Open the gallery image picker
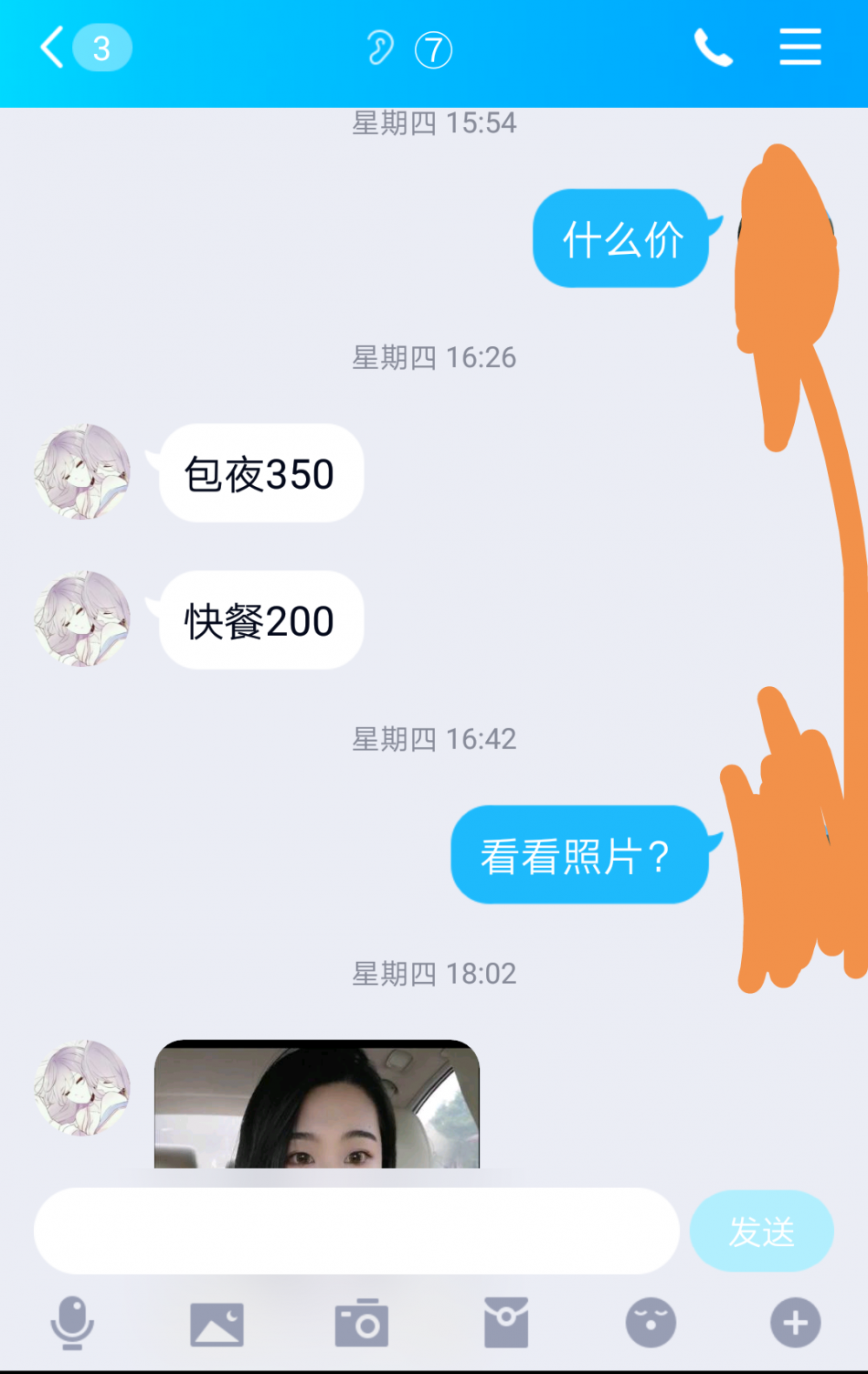Image resolution: width=868 pixels, height=1374 pixels. pos(217,1323)
